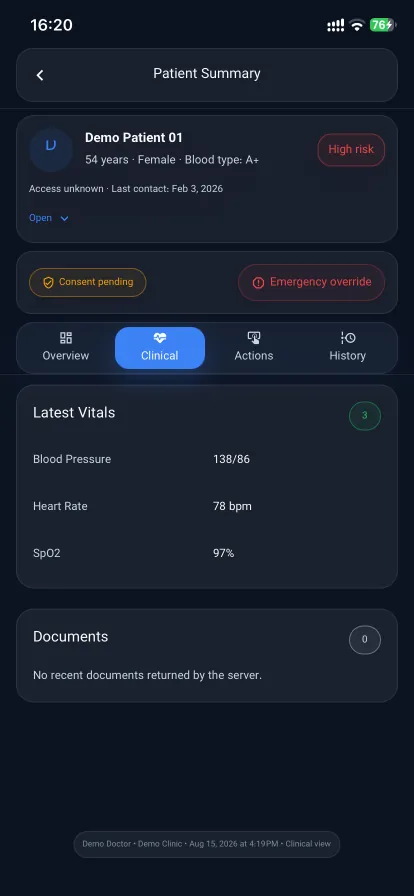Expand the Open dropdown under patient info
The width and height of the screenshot is (414, 896).
[x=49, y=218]
